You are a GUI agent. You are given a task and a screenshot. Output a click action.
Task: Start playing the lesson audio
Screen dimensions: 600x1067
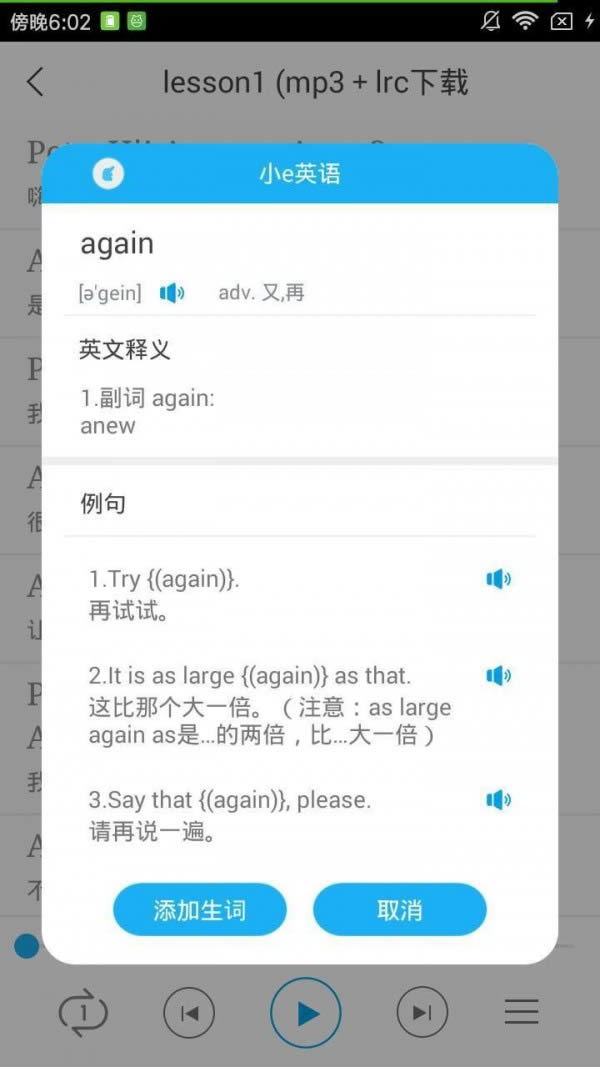(x=305, y=1013)
